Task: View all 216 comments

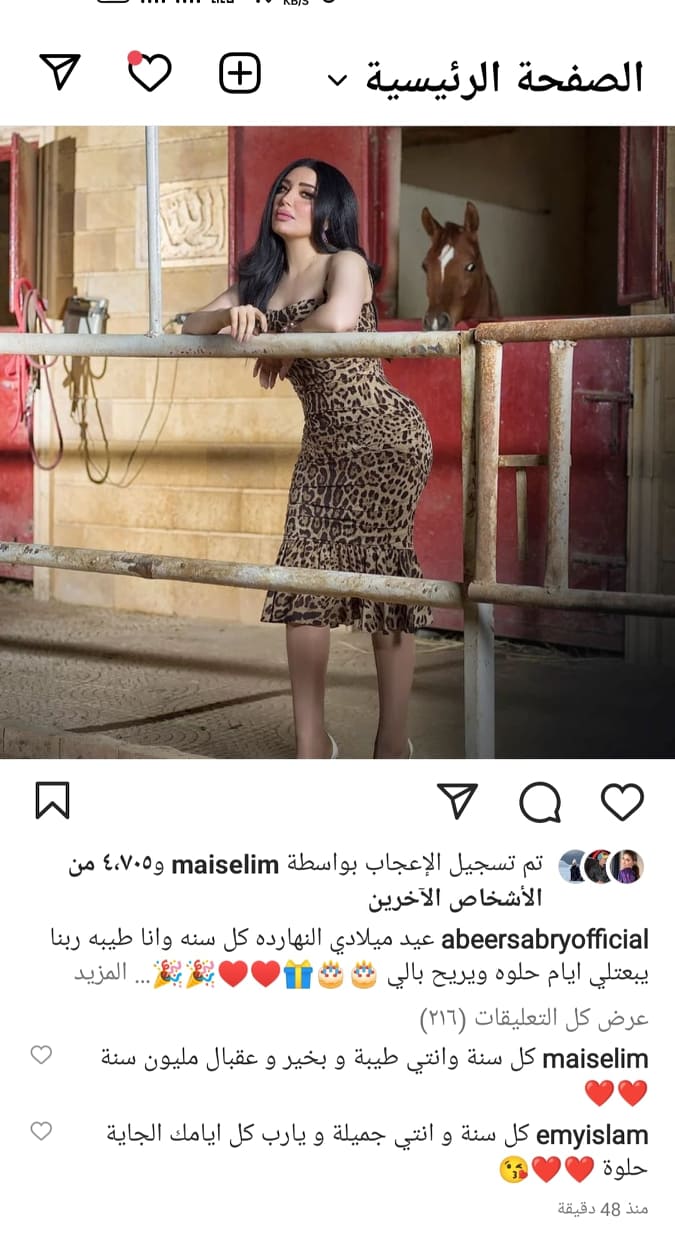Action: pyautogui.click(x=533, y=1018)
